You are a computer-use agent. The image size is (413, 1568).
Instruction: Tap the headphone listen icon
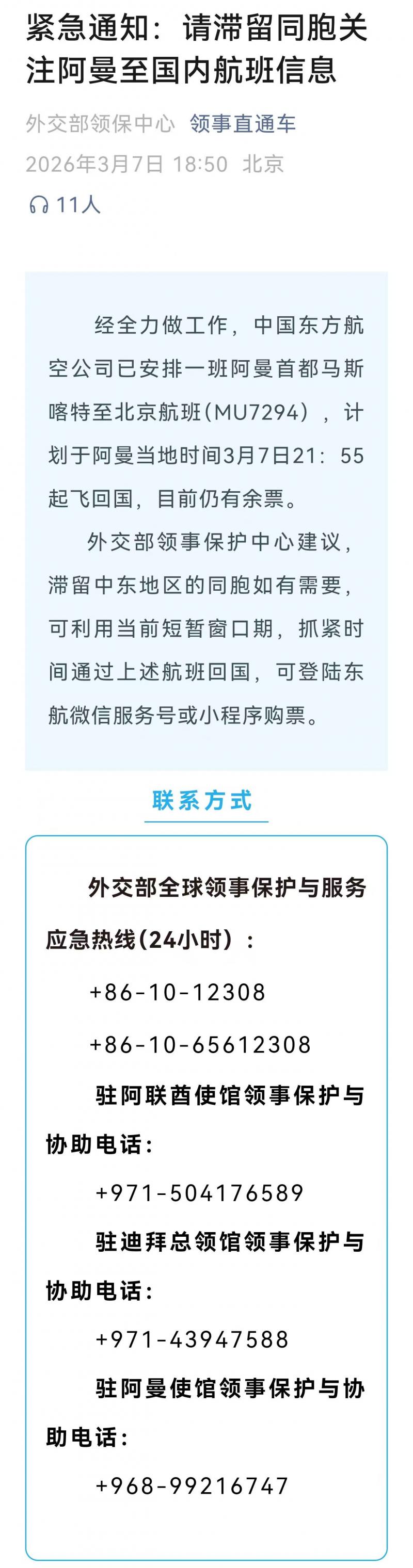(39, 204)
